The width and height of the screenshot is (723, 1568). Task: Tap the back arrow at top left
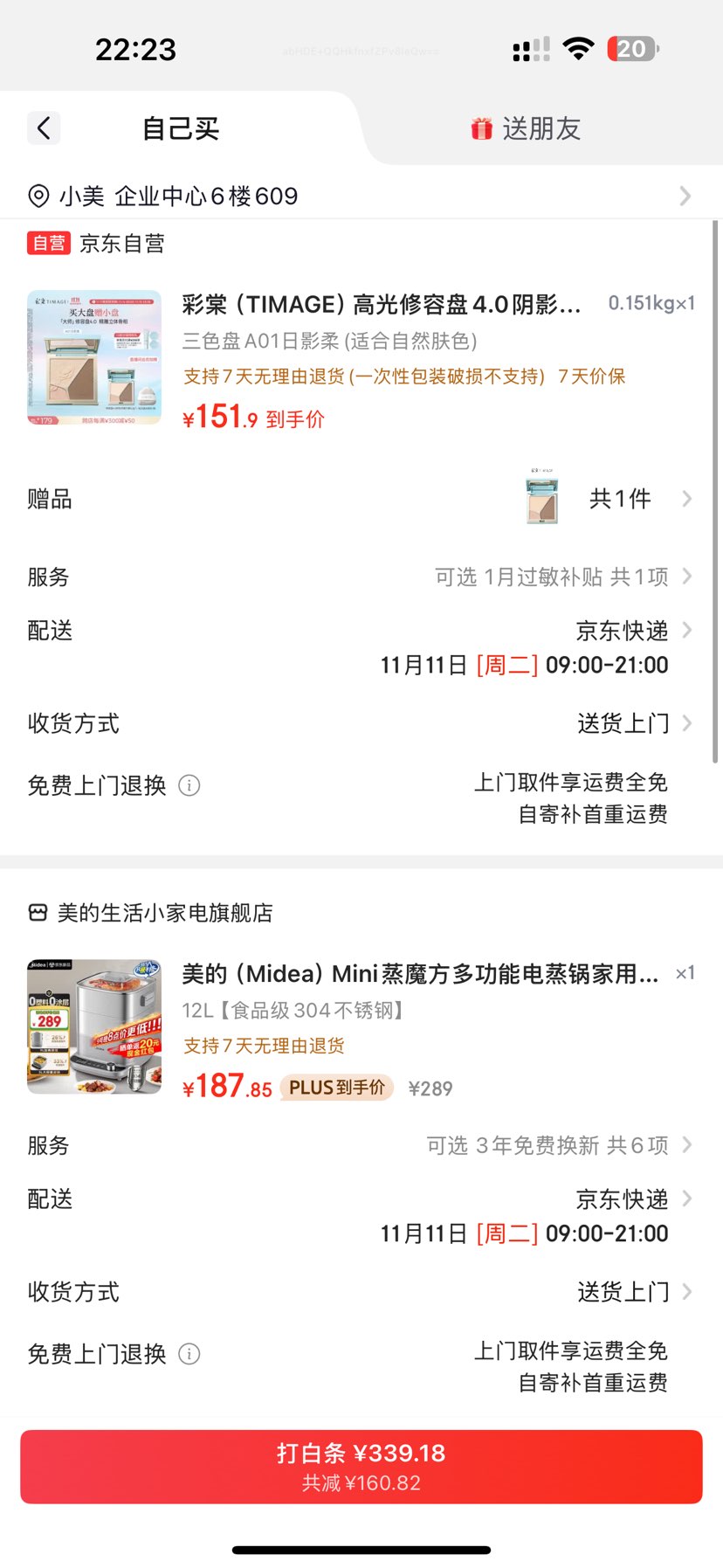pos(44,128)
